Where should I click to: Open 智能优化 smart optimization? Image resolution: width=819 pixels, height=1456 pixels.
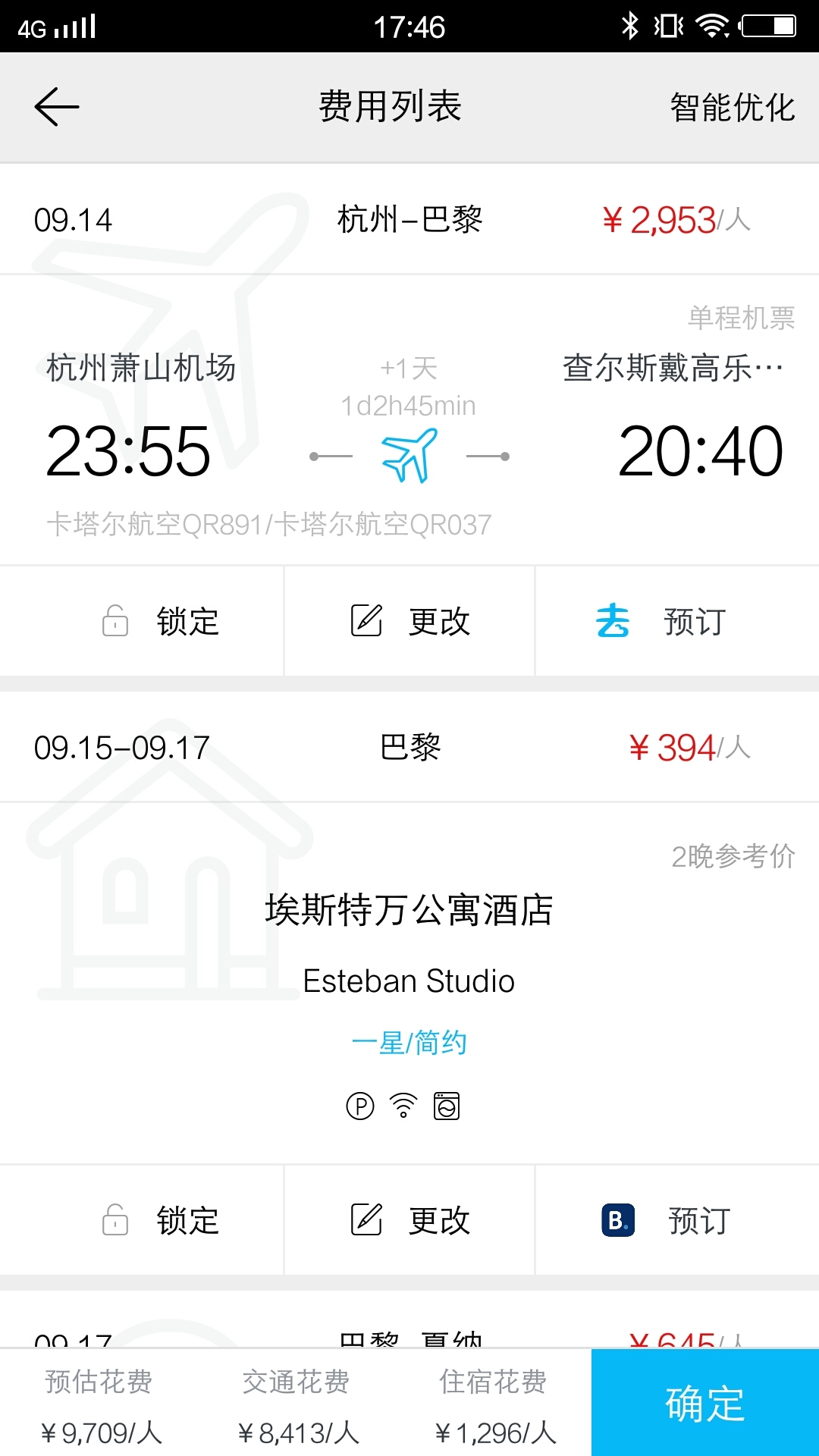(x=732, y=107)
